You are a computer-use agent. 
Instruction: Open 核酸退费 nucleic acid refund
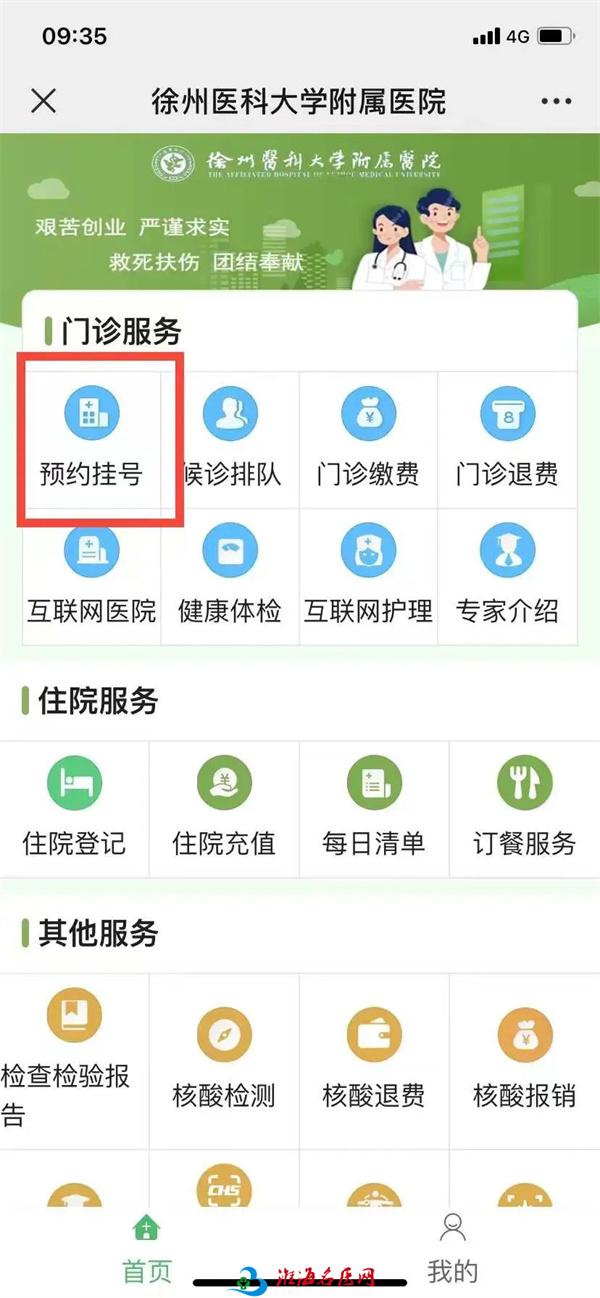click(374, 1060)
